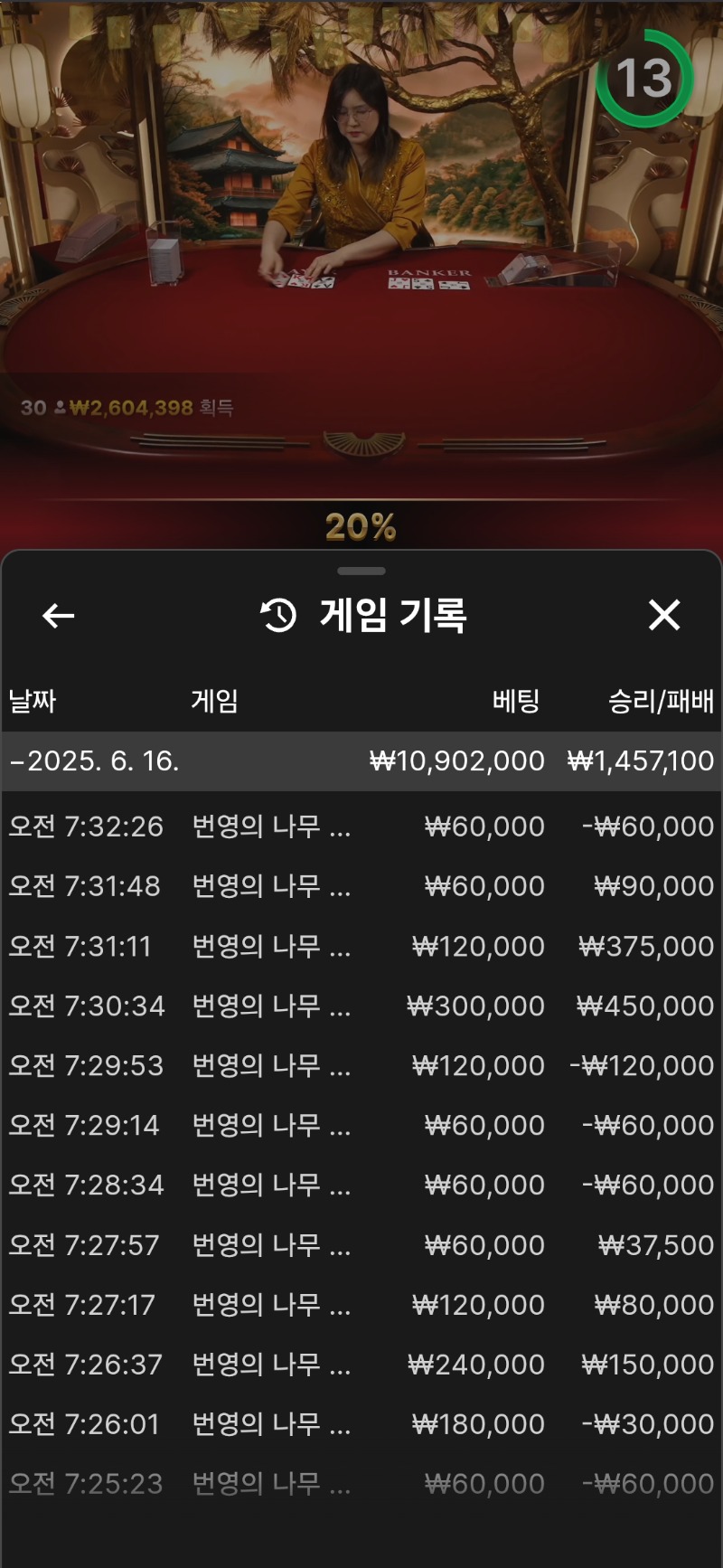Close the 게임 기록 panel

coord(664,616)
